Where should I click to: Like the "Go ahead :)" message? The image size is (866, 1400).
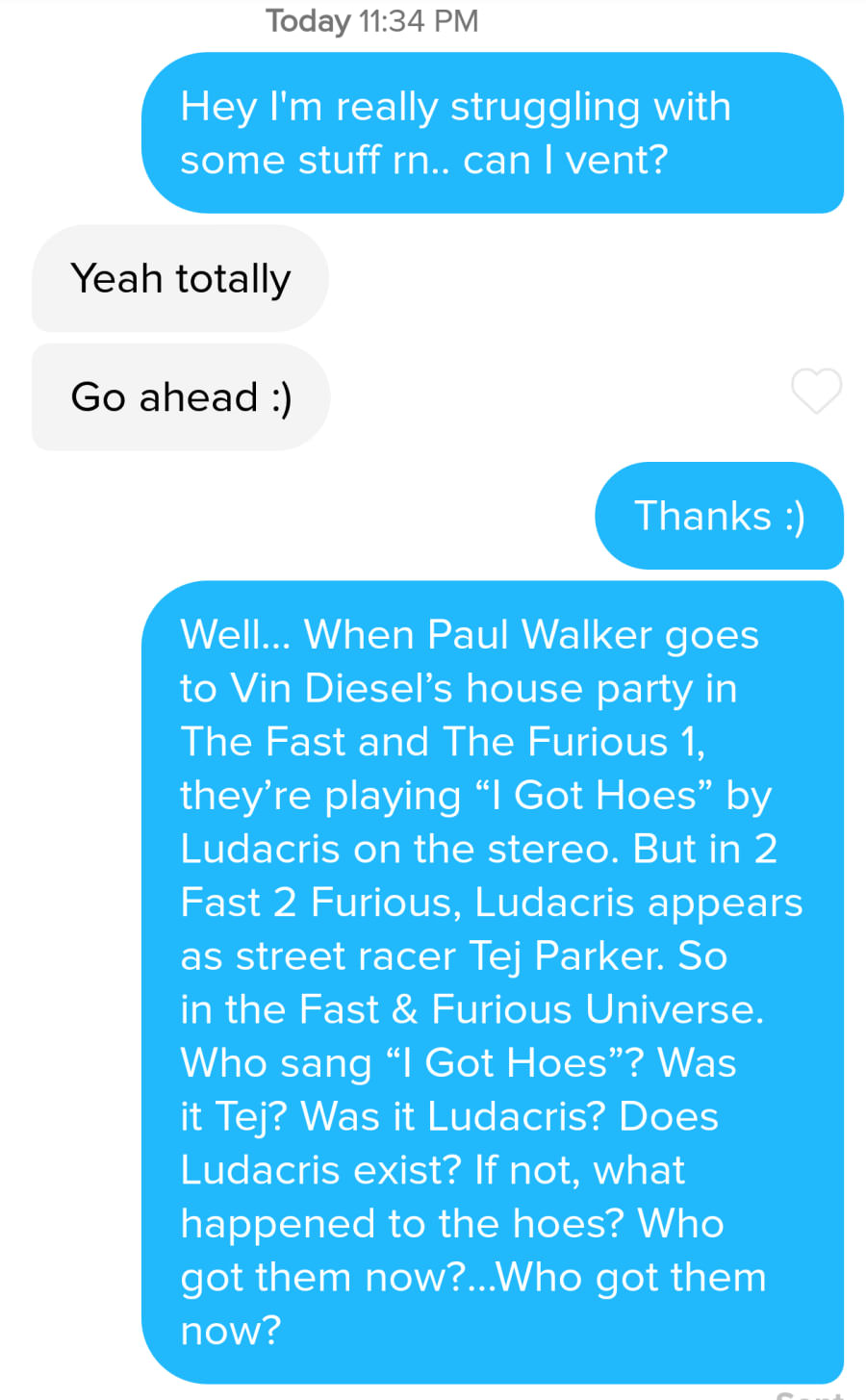click(x=816, y=391)
